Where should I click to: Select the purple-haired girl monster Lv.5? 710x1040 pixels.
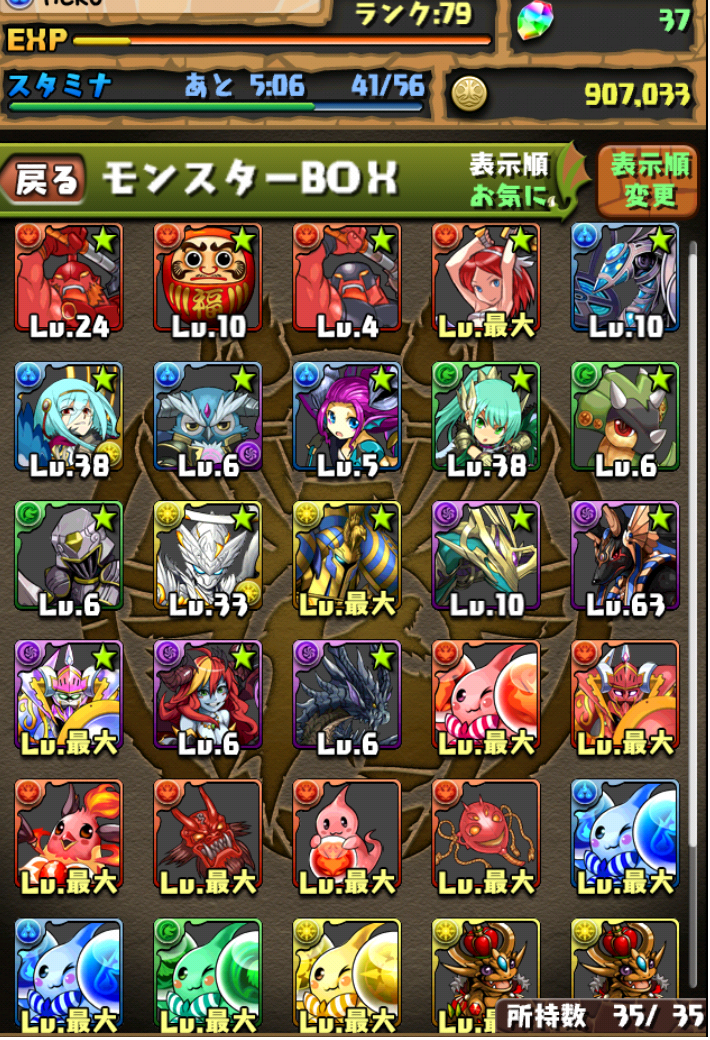pos(347,417)
